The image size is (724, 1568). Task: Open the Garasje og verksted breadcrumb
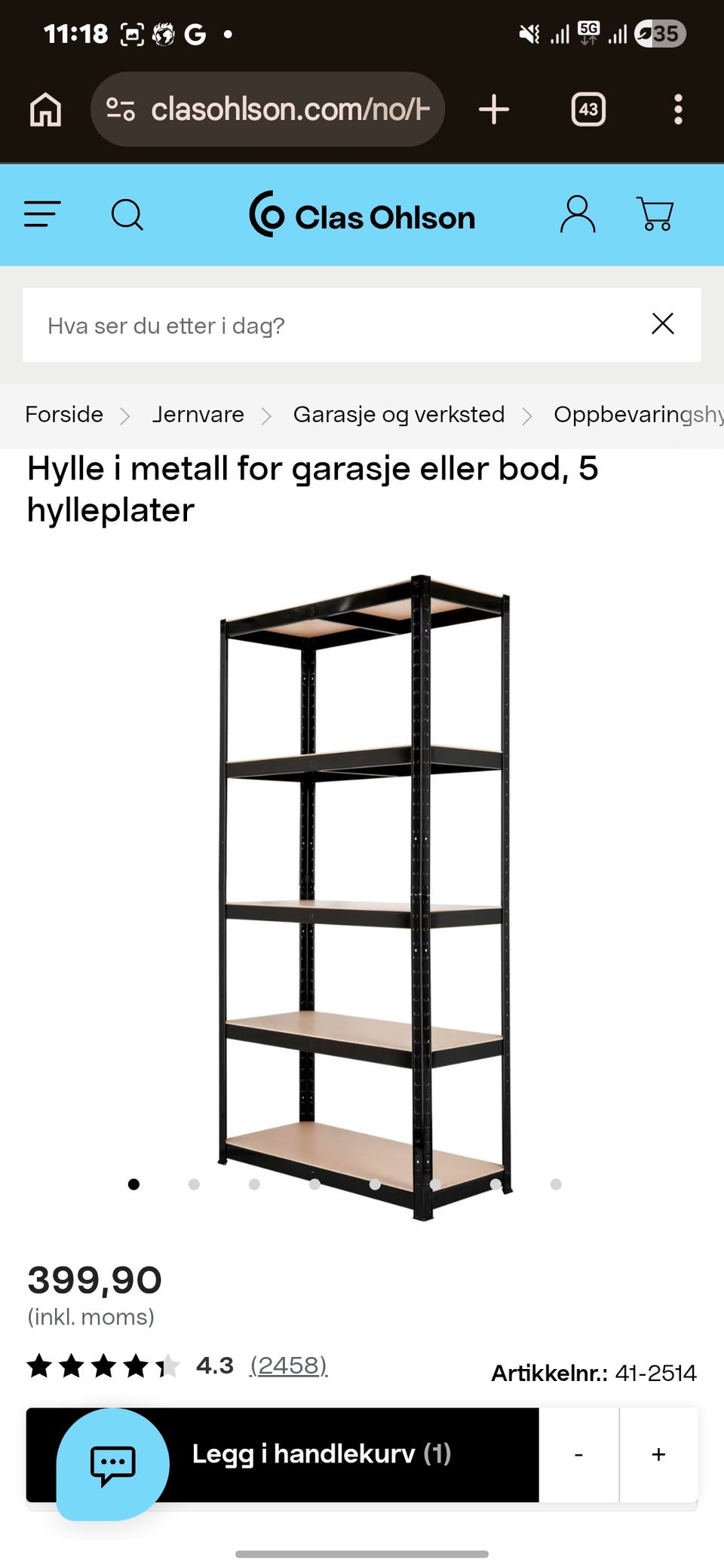tap(399, 414)
